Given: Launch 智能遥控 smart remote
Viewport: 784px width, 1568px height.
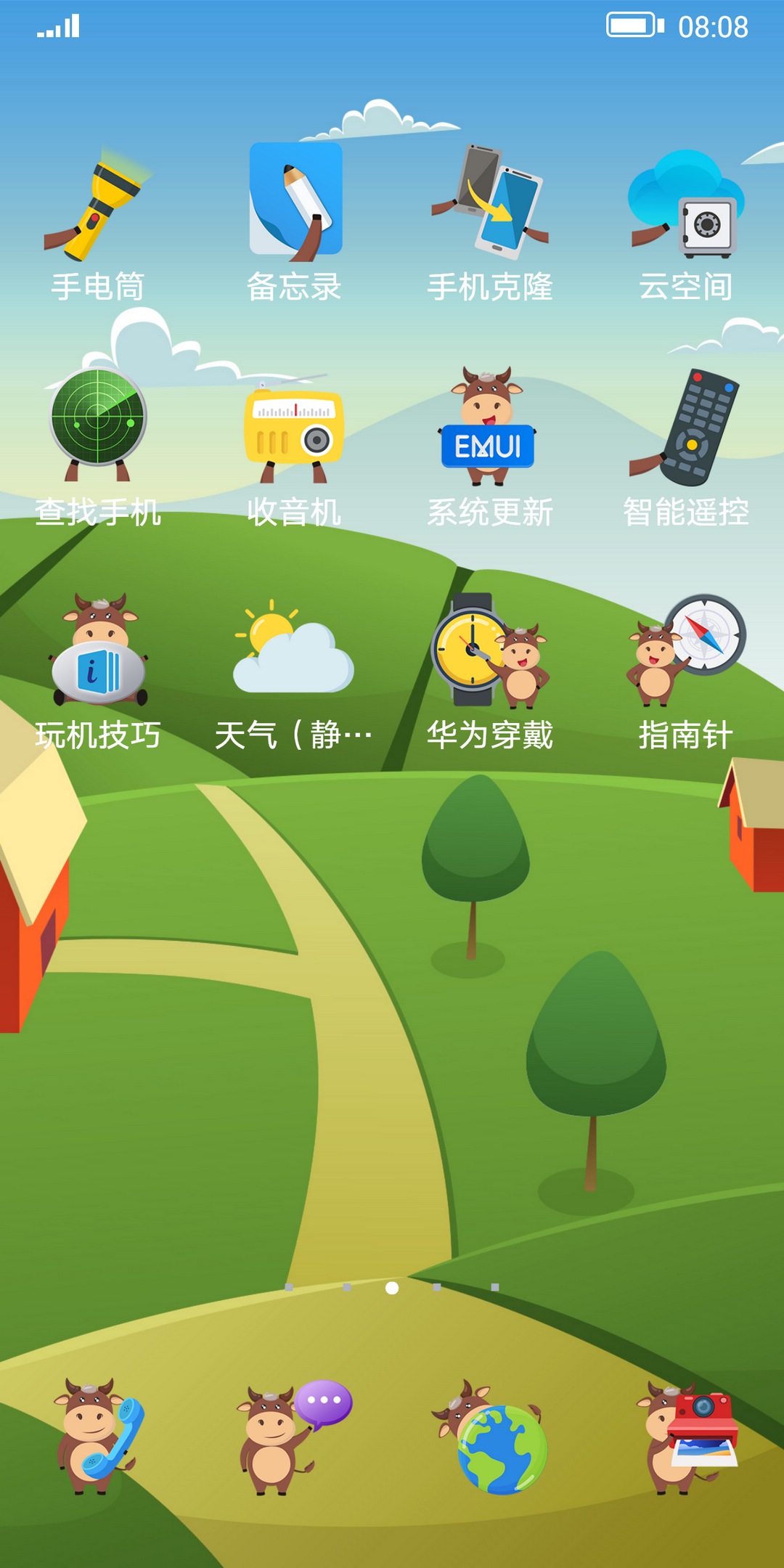Looking at the screenshot, I should 686,428.
